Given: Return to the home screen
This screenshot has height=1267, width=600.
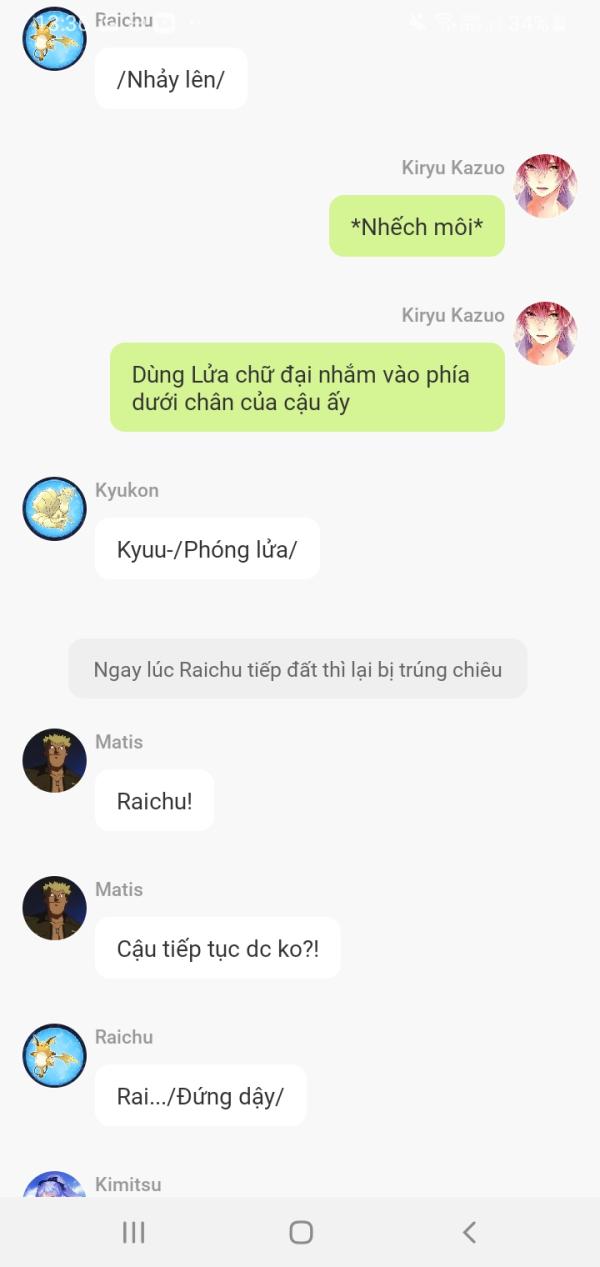Looking at the screenshot, I should coord(300,1232).
